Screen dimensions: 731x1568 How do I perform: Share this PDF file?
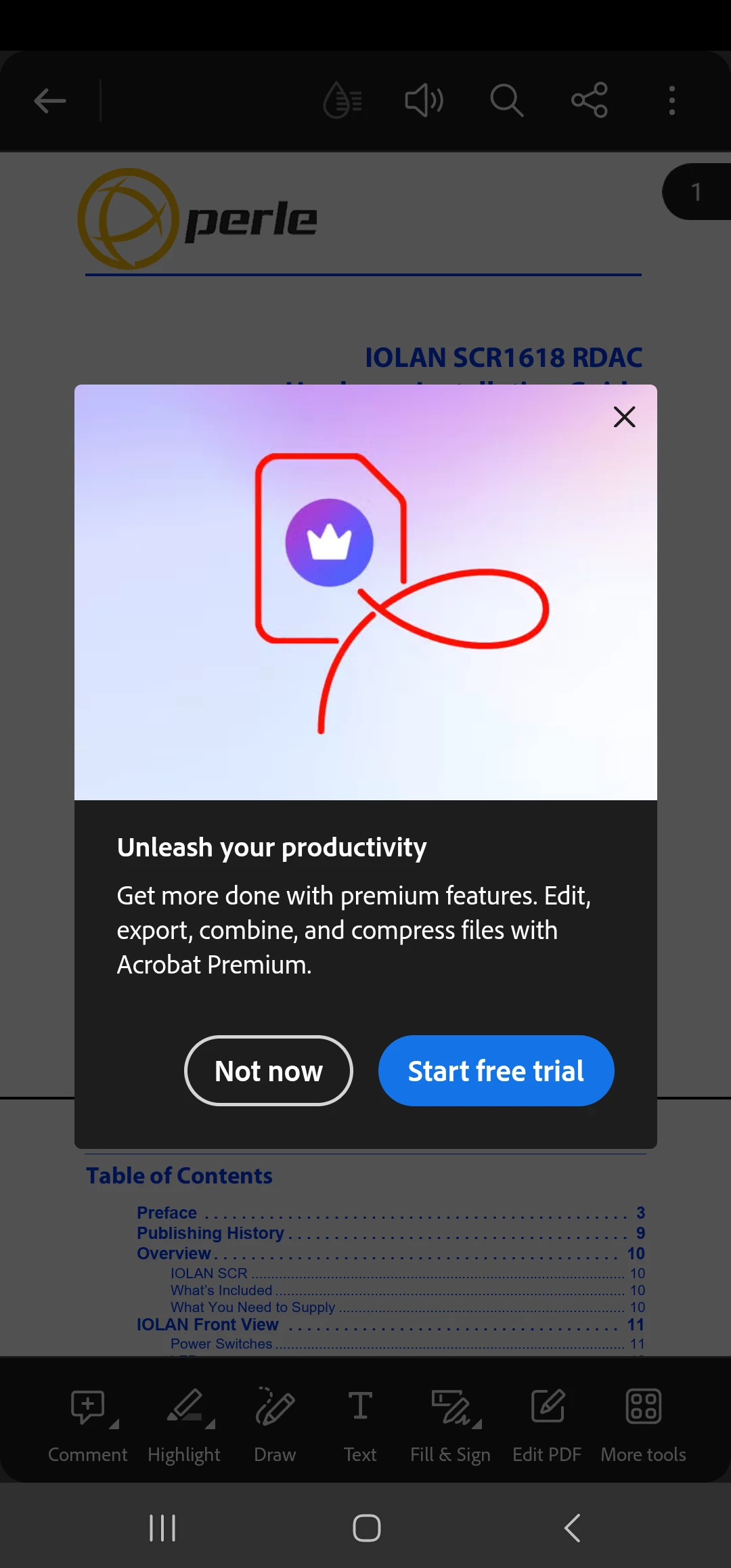pyautogui.click(x=589, y=101)
